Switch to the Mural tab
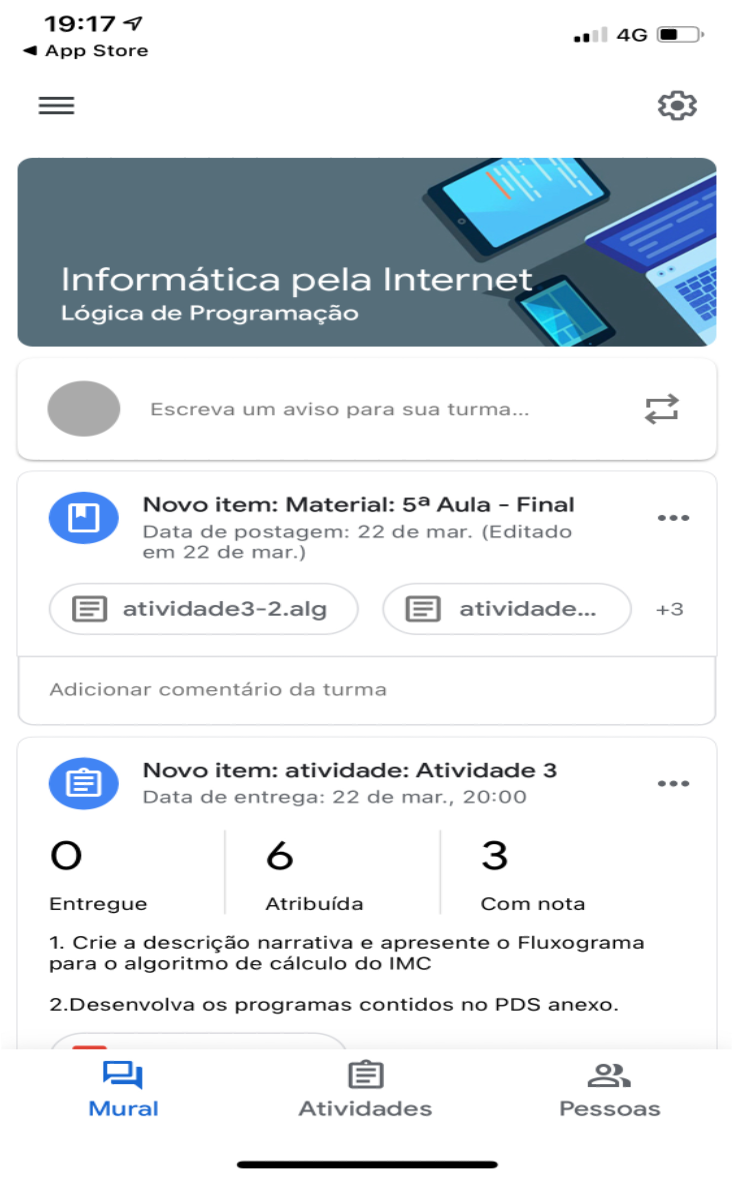733x1181 pixels. 123,1089
